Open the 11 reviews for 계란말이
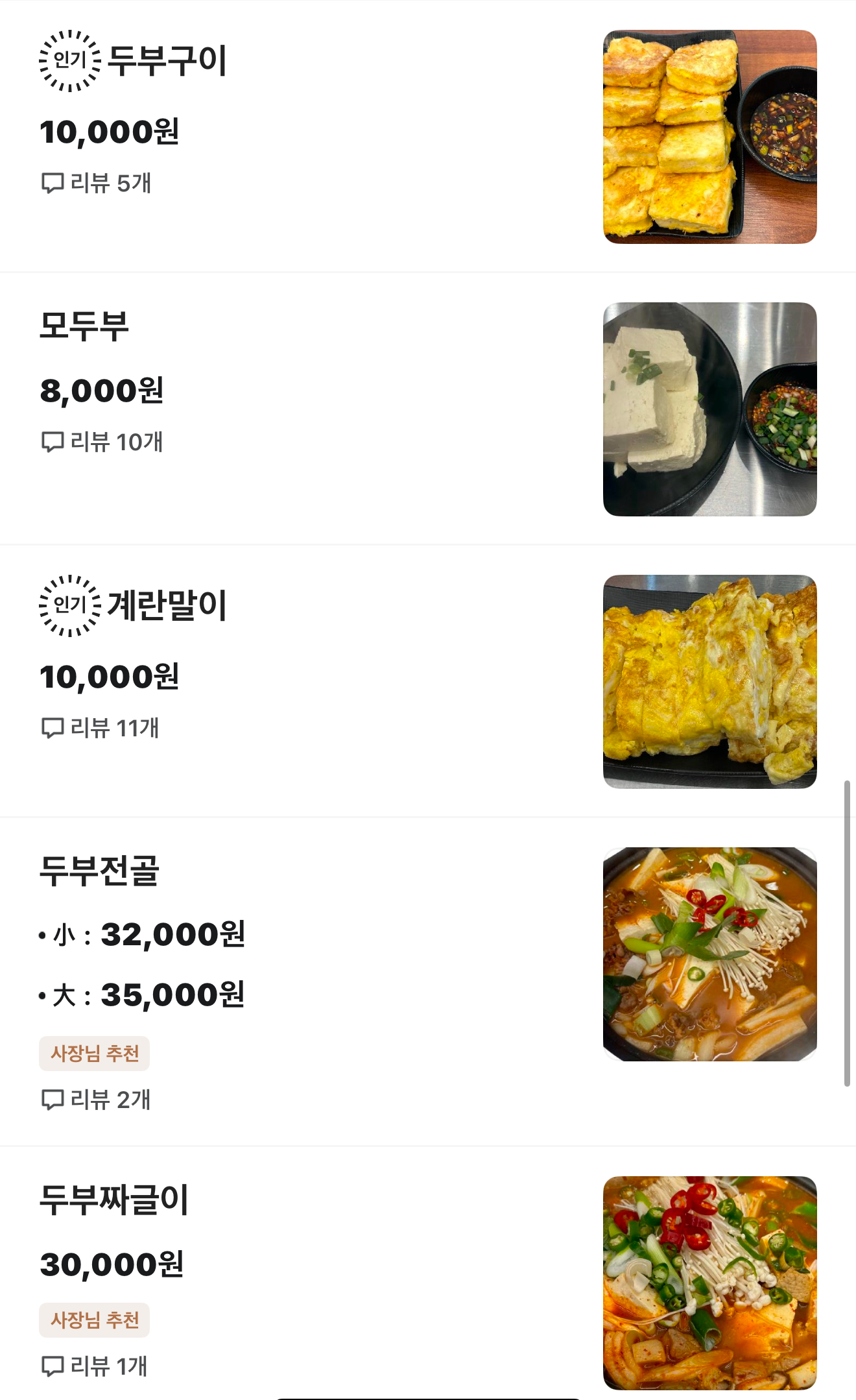The image size is (856, 1400). (x=100, y=729)
